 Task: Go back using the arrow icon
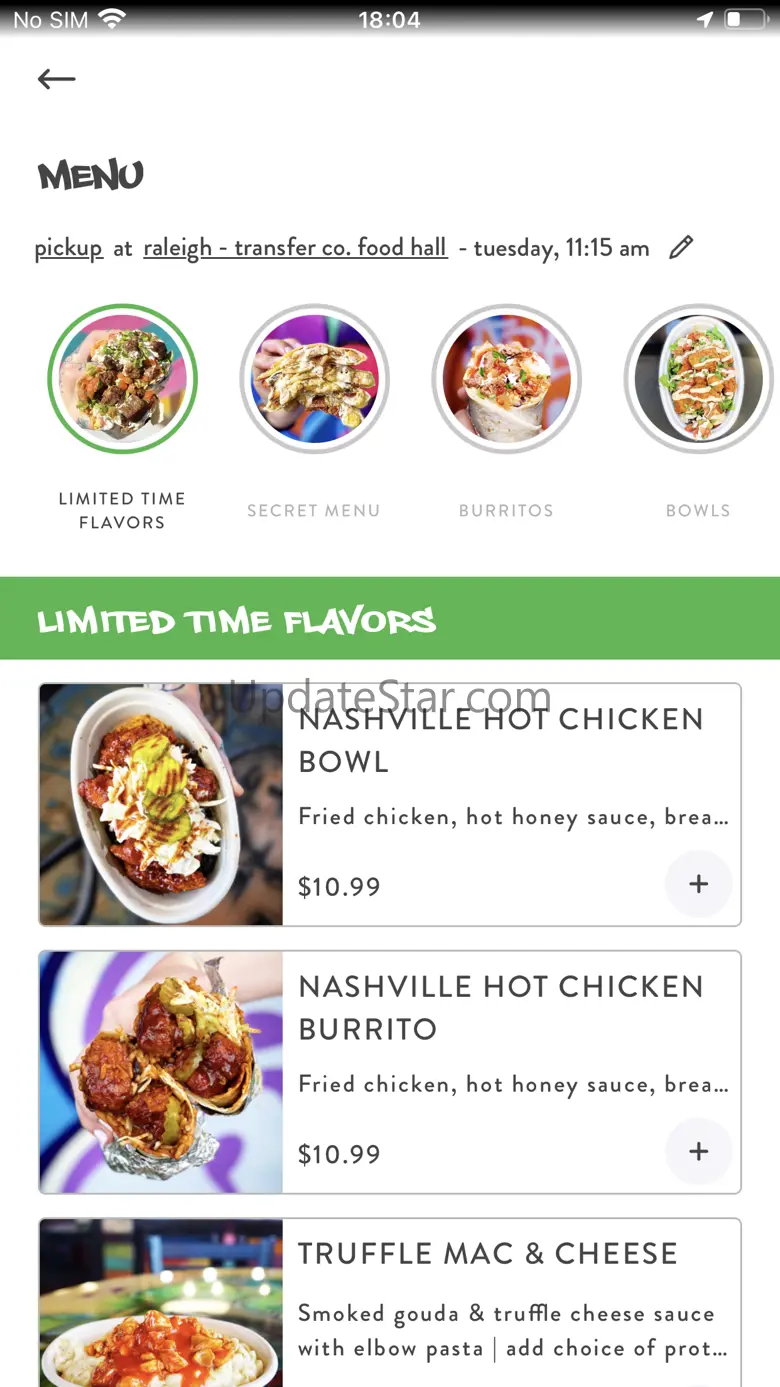point(57,79)
